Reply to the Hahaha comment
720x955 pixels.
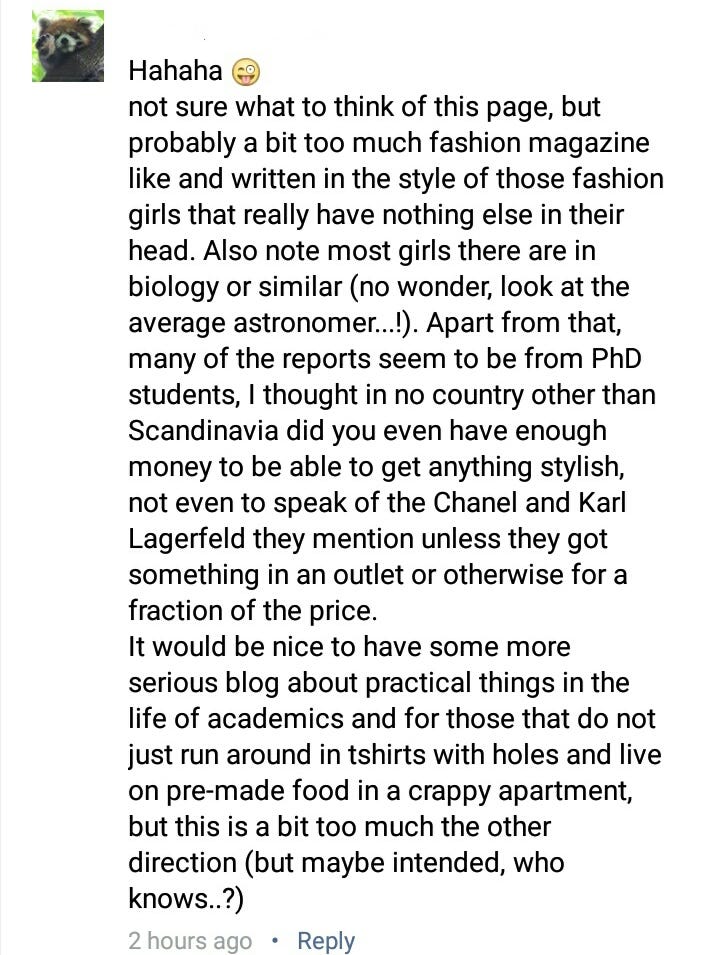(325, 940)
